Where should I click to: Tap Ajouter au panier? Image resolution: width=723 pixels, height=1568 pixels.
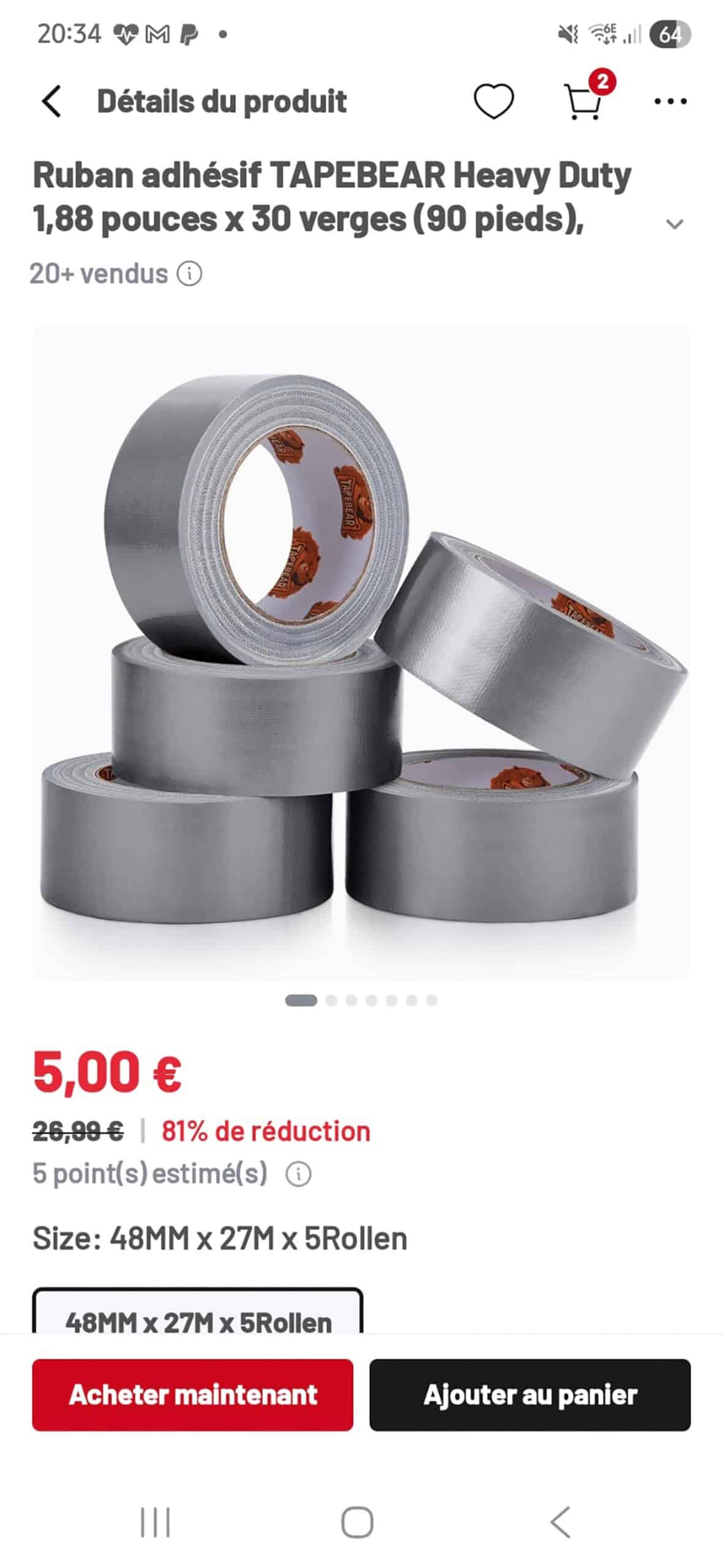click(x=530, y=1395)
